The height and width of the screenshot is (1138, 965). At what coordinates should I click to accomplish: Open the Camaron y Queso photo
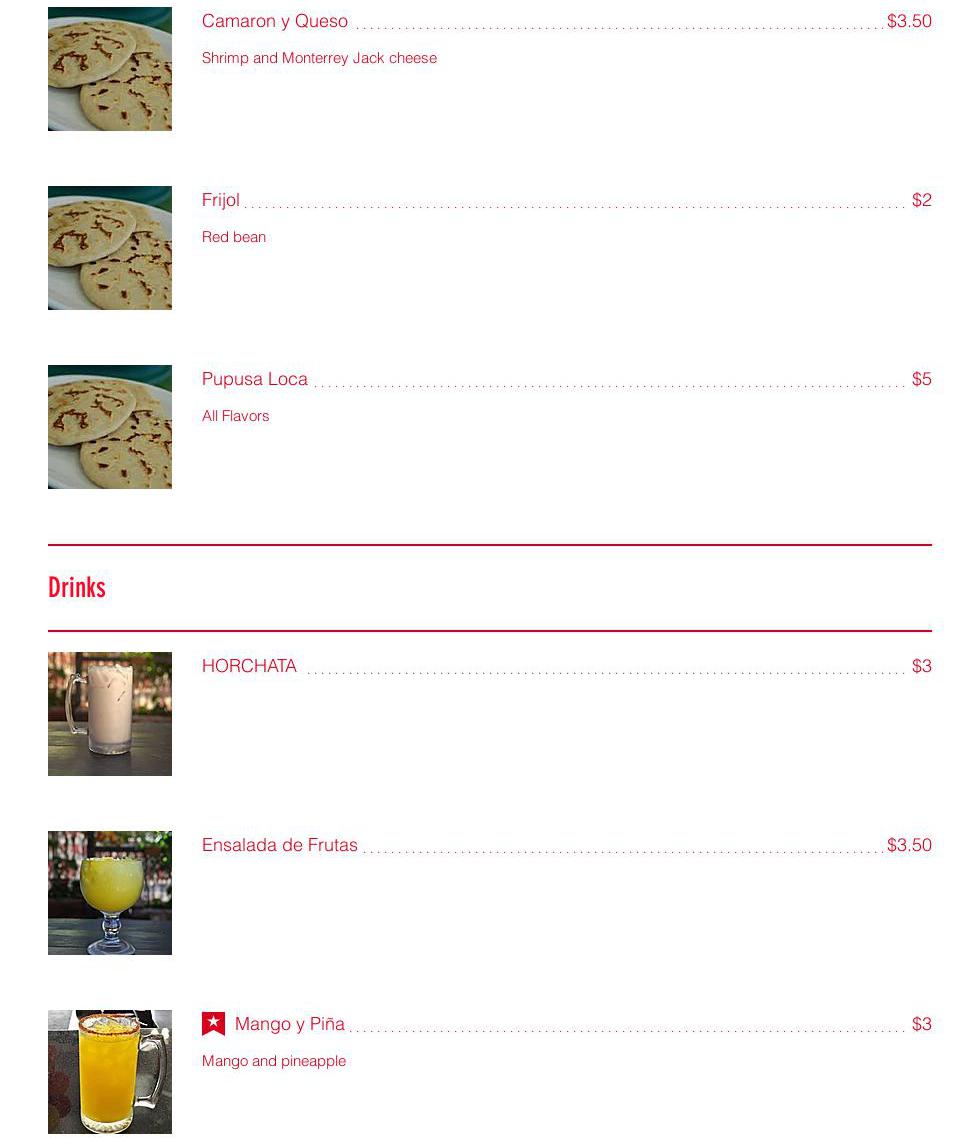(110, 68)
